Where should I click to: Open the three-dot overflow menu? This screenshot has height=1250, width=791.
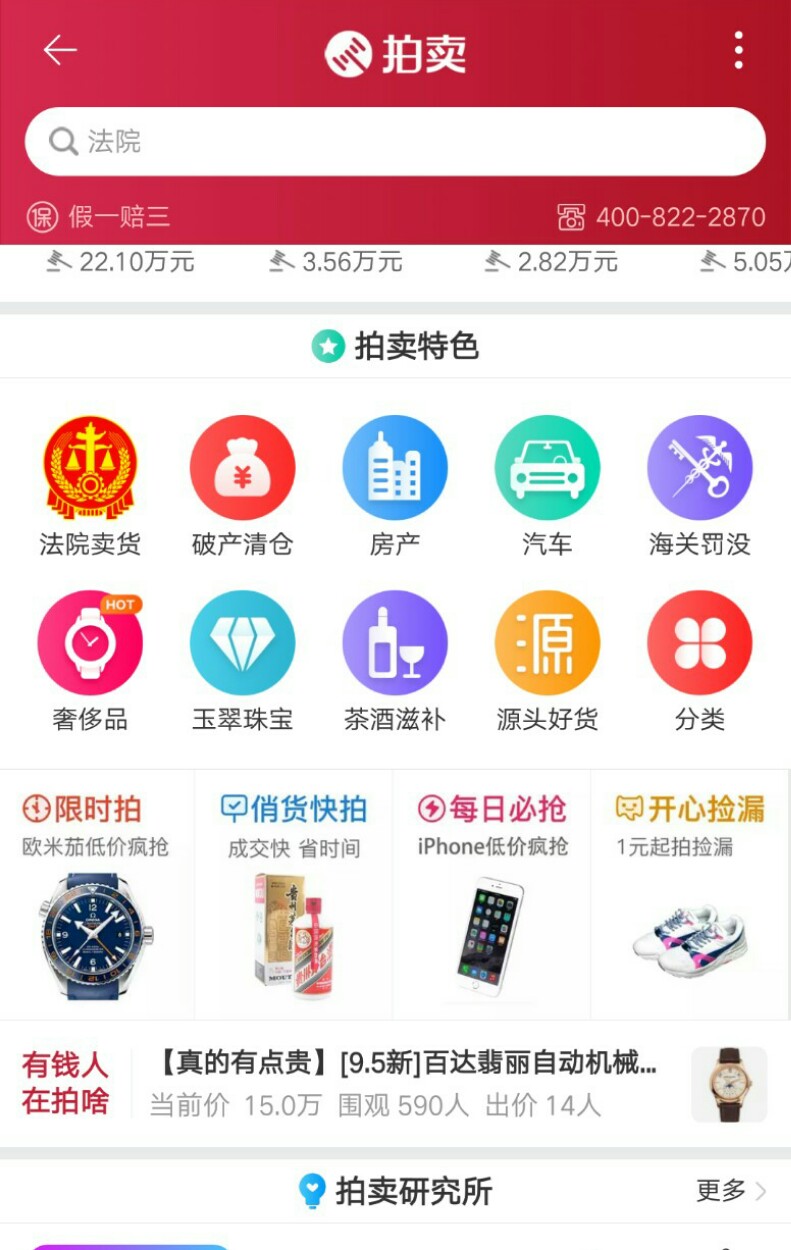(x=738, y=50)
